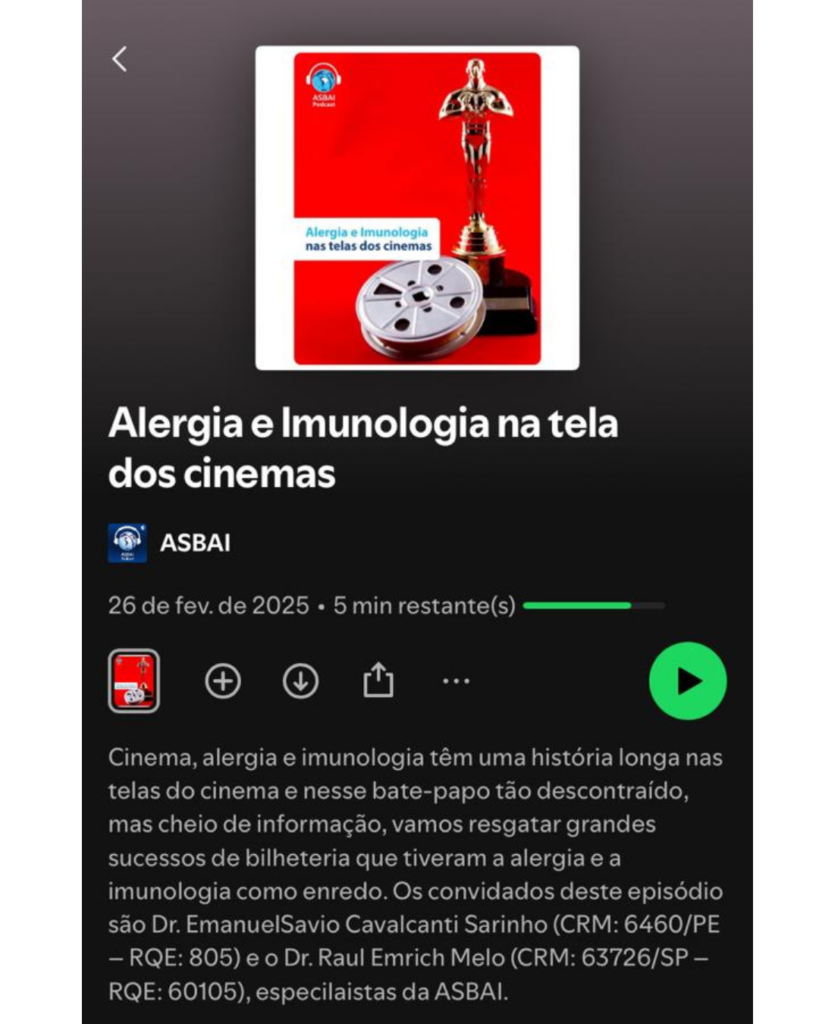Viewport: 819px width, 1024px height.
Task: Tap the small episode preview thumbnail
Action: pyautogui.click(x=134, y=681)
